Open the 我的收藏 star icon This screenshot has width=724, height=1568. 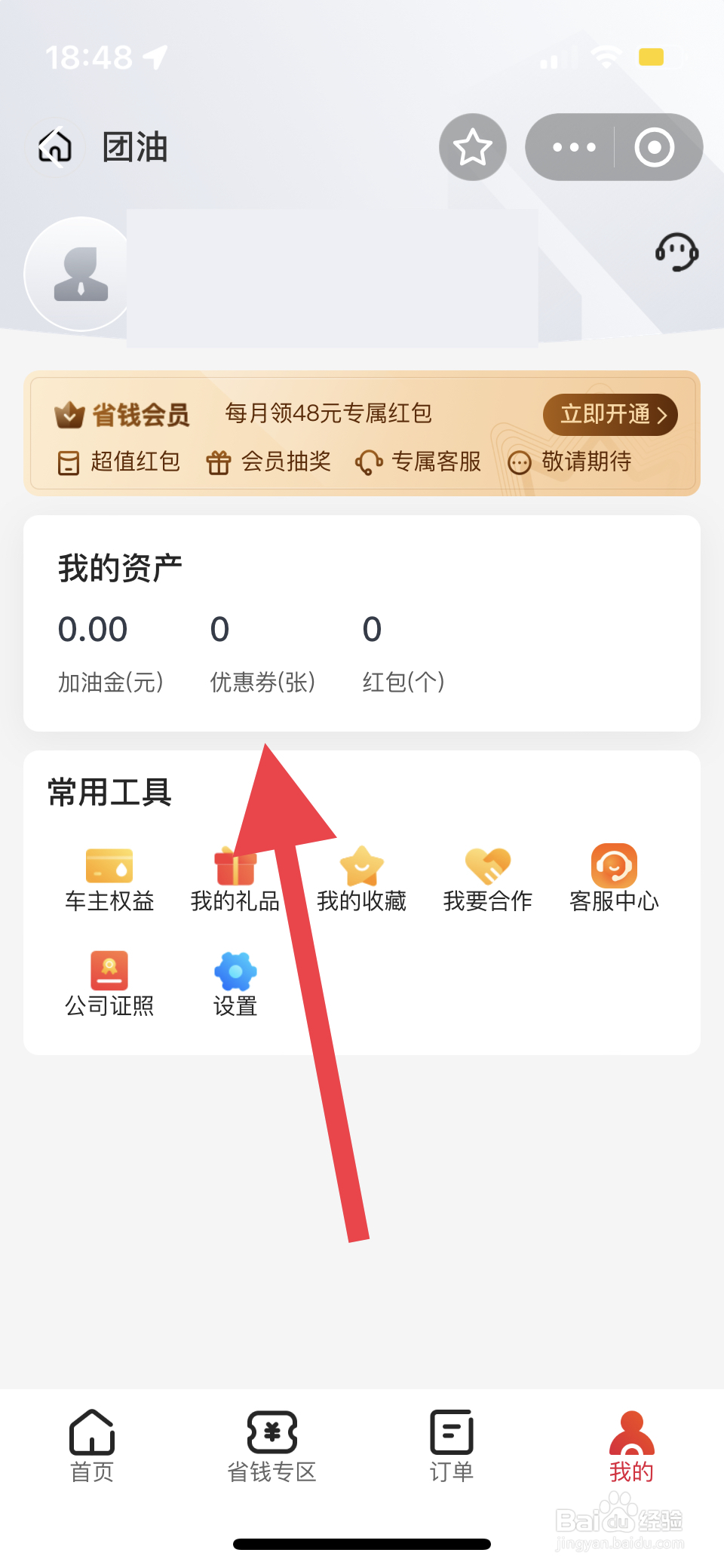(x=361, y=866)
